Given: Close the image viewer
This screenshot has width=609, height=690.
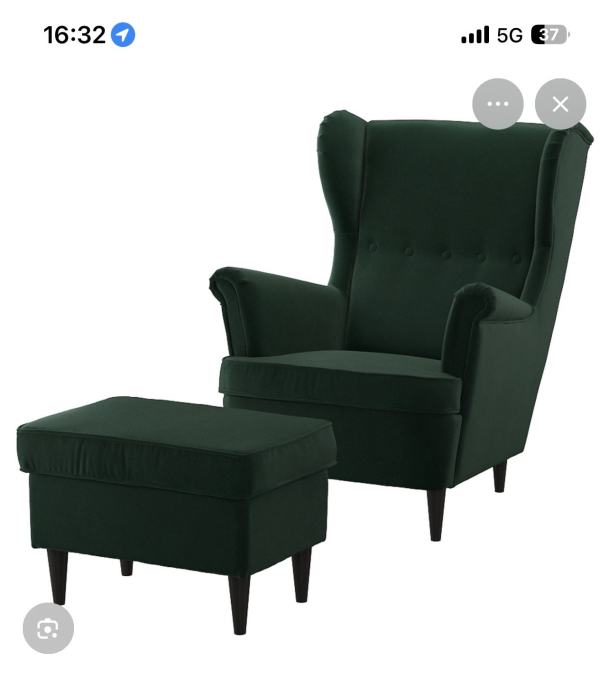Looking at the screenshot, I should coord(560,104).
